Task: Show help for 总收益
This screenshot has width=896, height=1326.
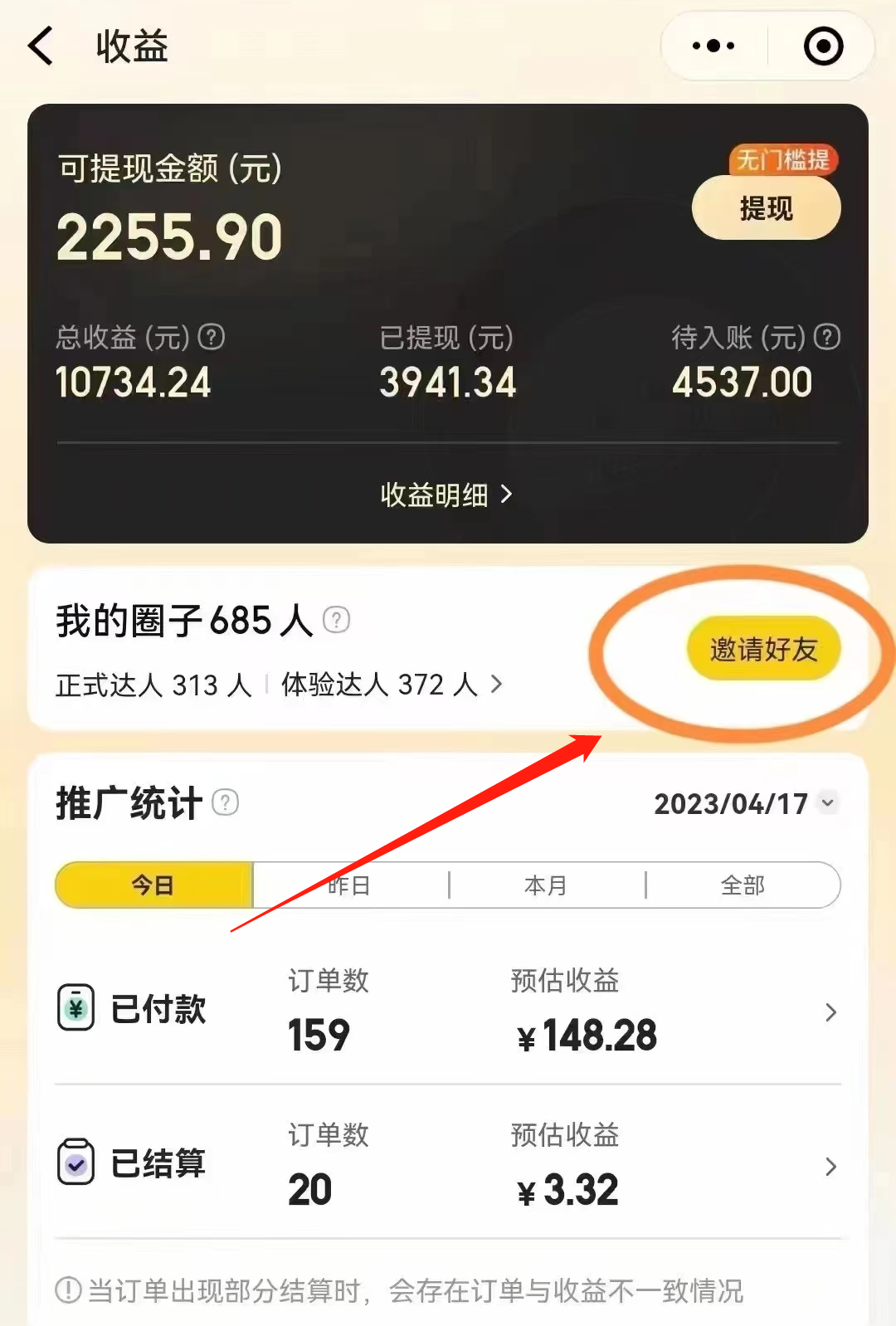Action: (212, 337)
